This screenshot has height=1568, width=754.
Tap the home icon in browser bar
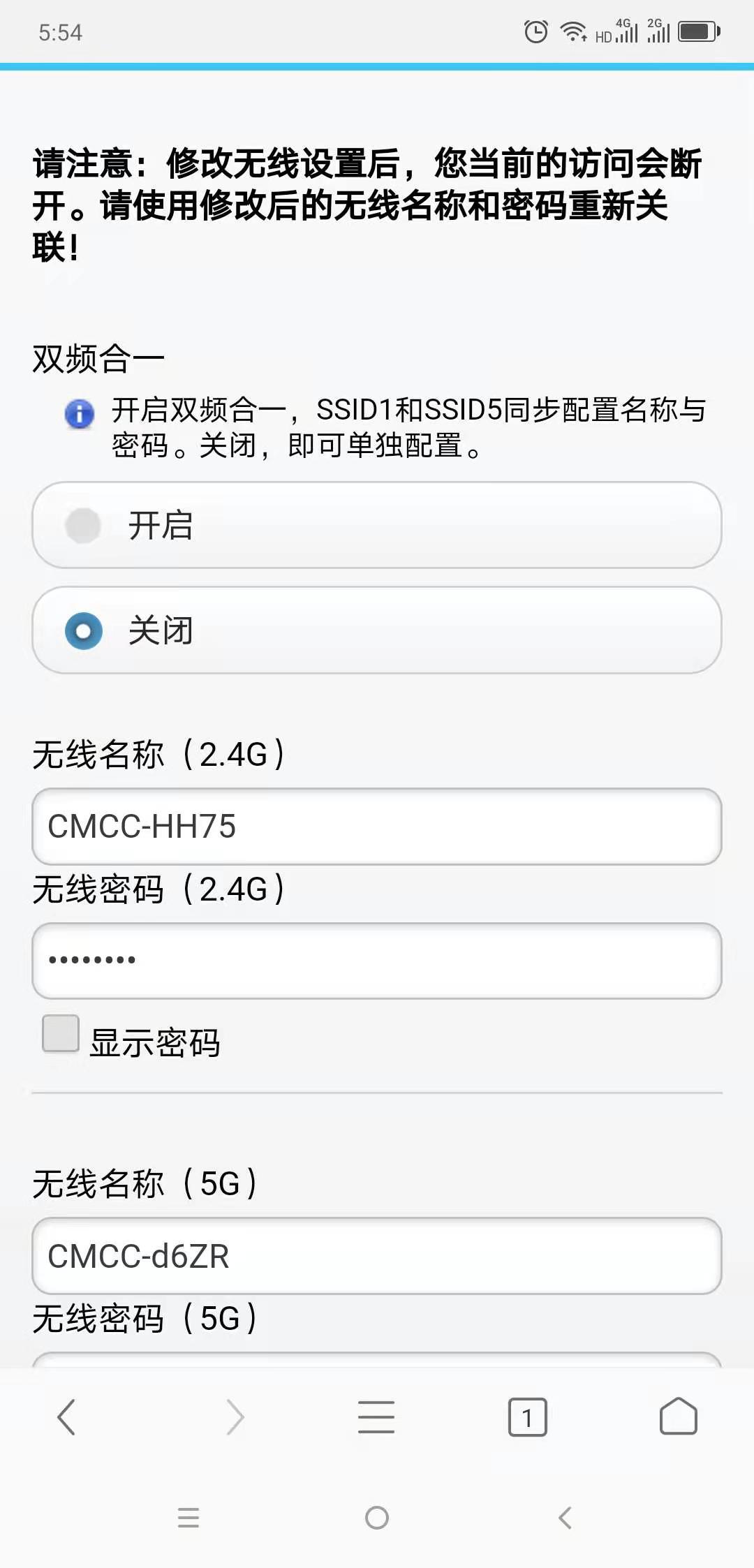[x=678, y=1416]
